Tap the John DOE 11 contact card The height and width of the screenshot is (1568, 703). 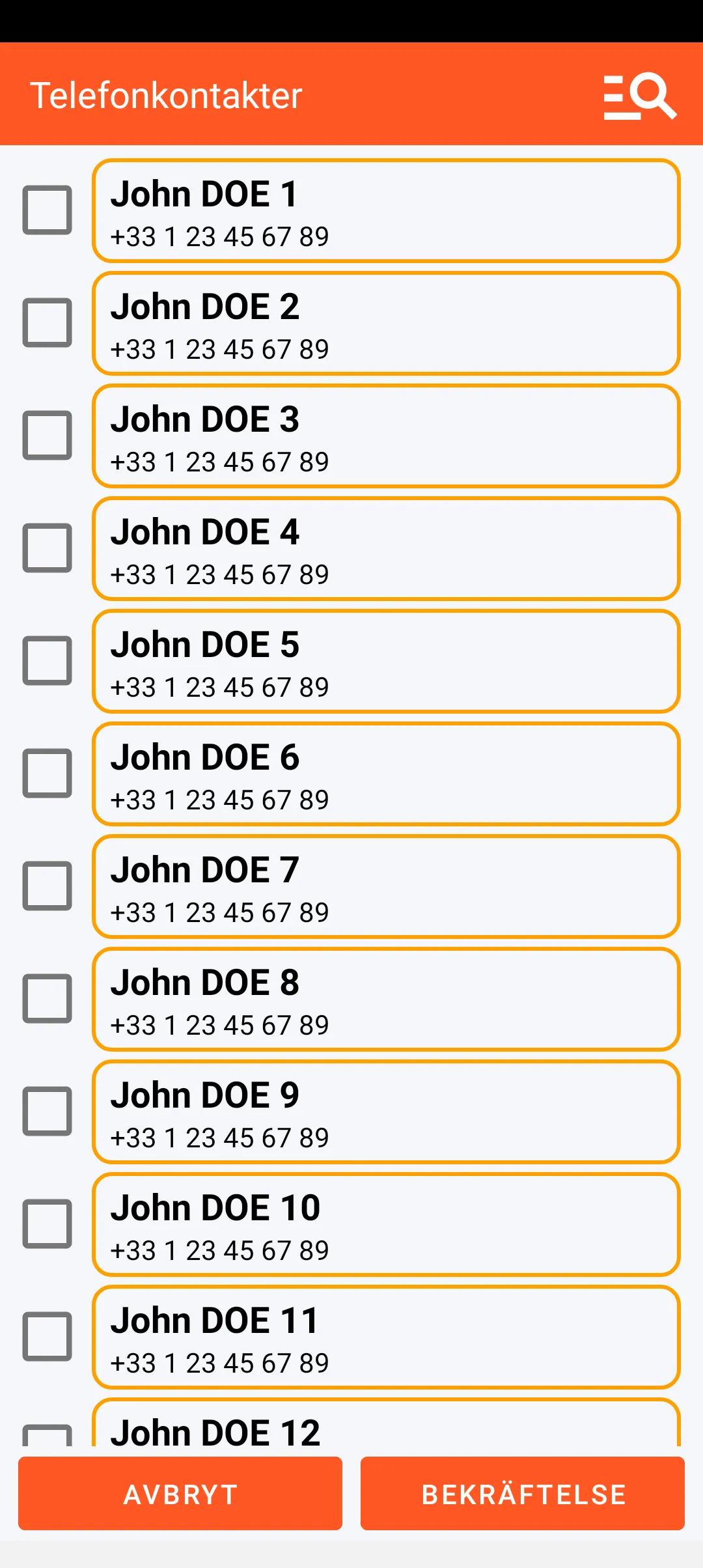pyautogui.click(x=386, y=1337)
